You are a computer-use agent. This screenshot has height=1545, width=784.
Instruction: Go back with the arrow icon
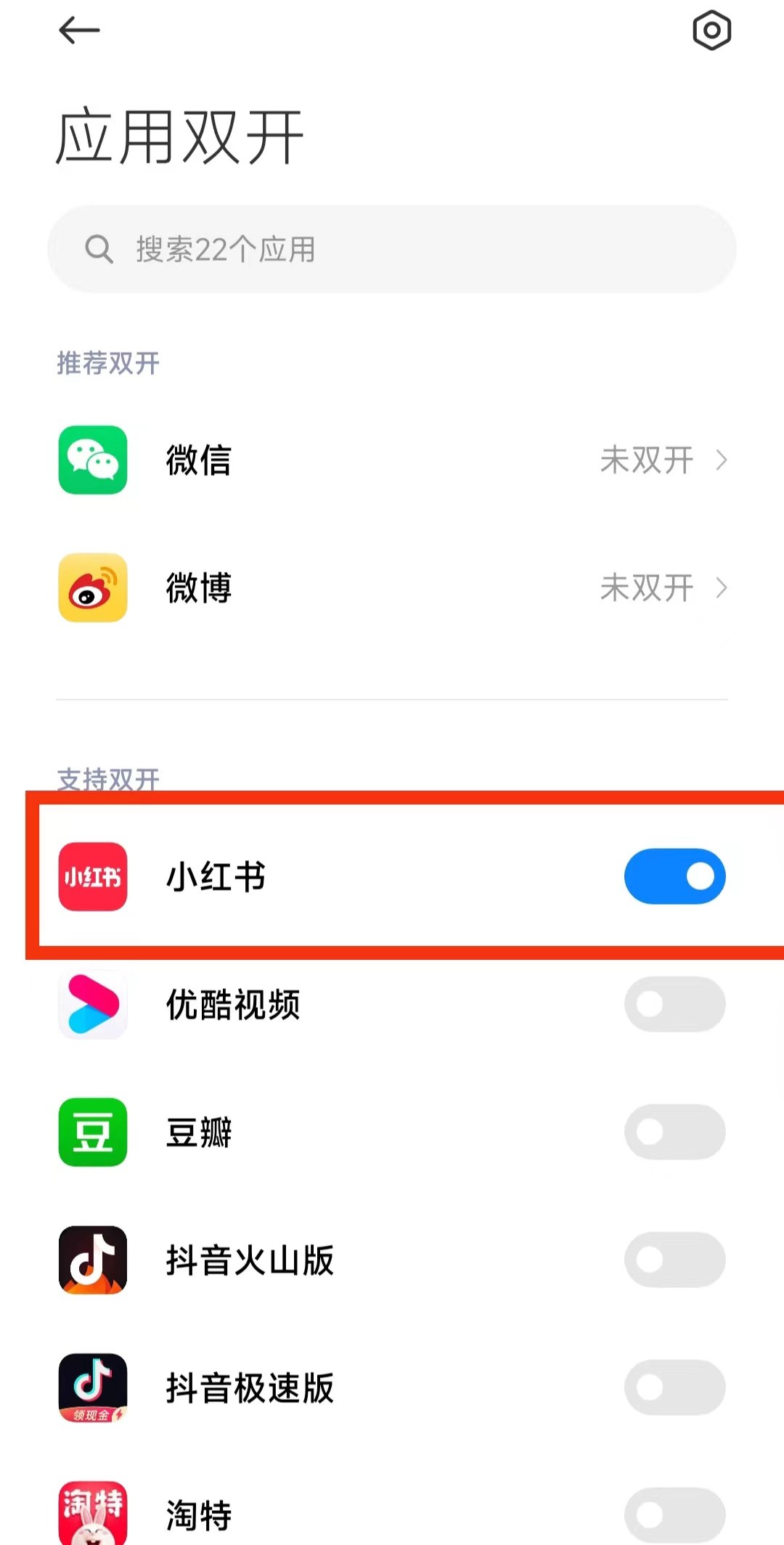point(78,30)
